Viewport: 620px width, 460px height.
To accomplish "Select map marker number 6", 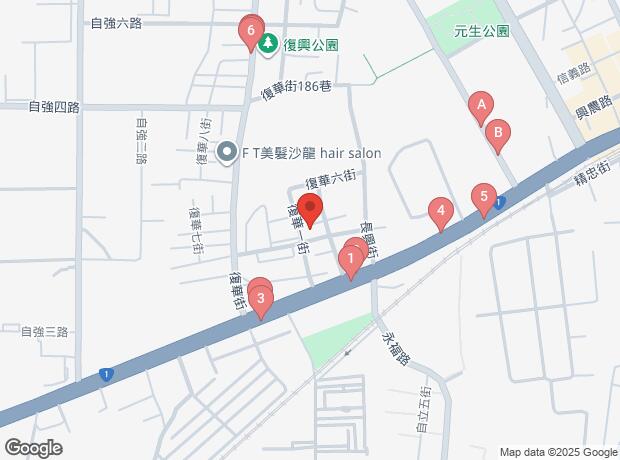I will point(250,30).
